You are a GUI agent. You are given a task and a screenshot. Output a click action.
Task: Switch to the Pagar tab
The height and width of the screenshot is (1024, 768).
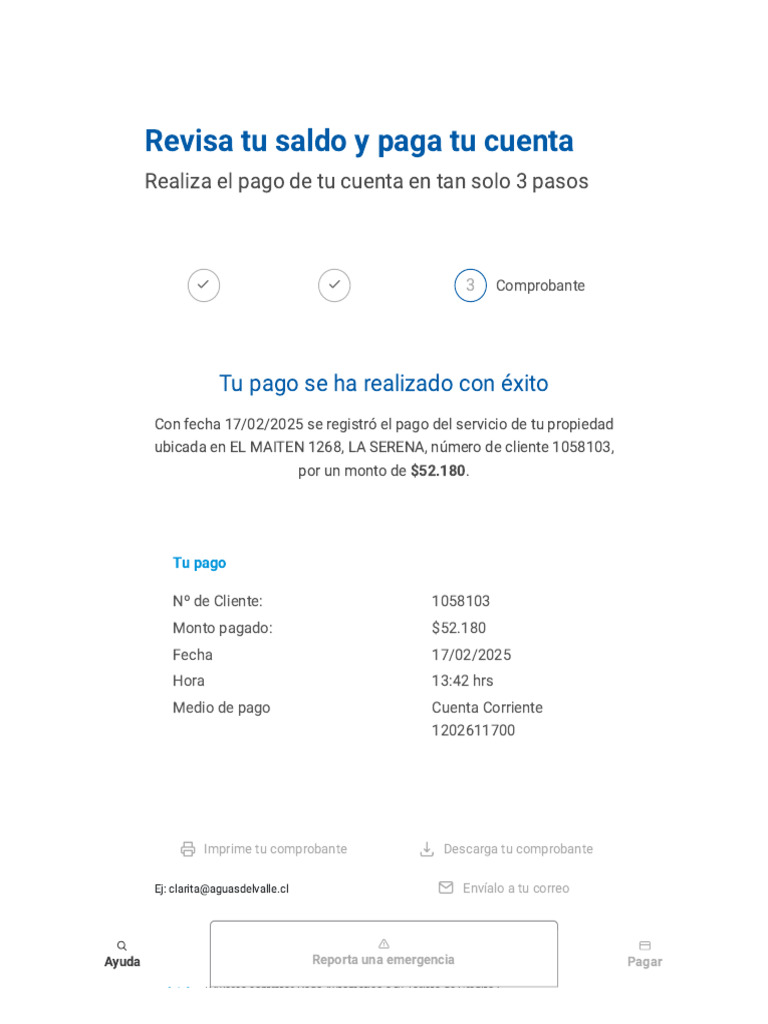click(x=645, y=955)
